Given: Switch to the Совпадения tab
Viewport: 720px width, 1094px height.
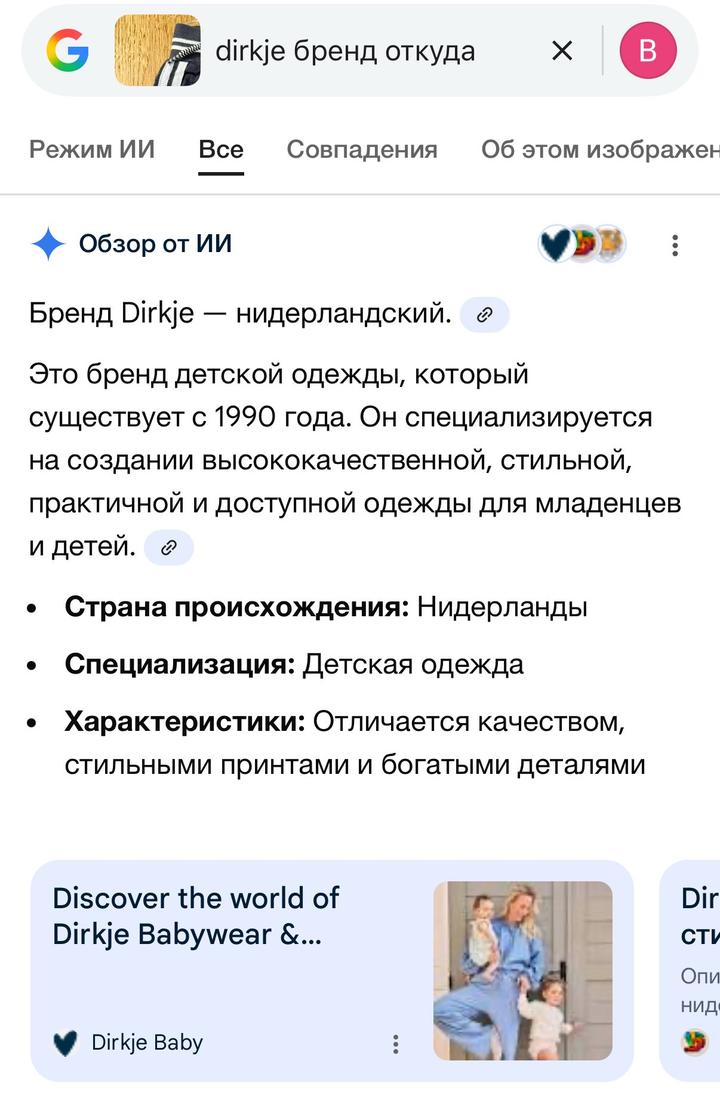Looking at the screenshot, I should [x=362, y=150].
